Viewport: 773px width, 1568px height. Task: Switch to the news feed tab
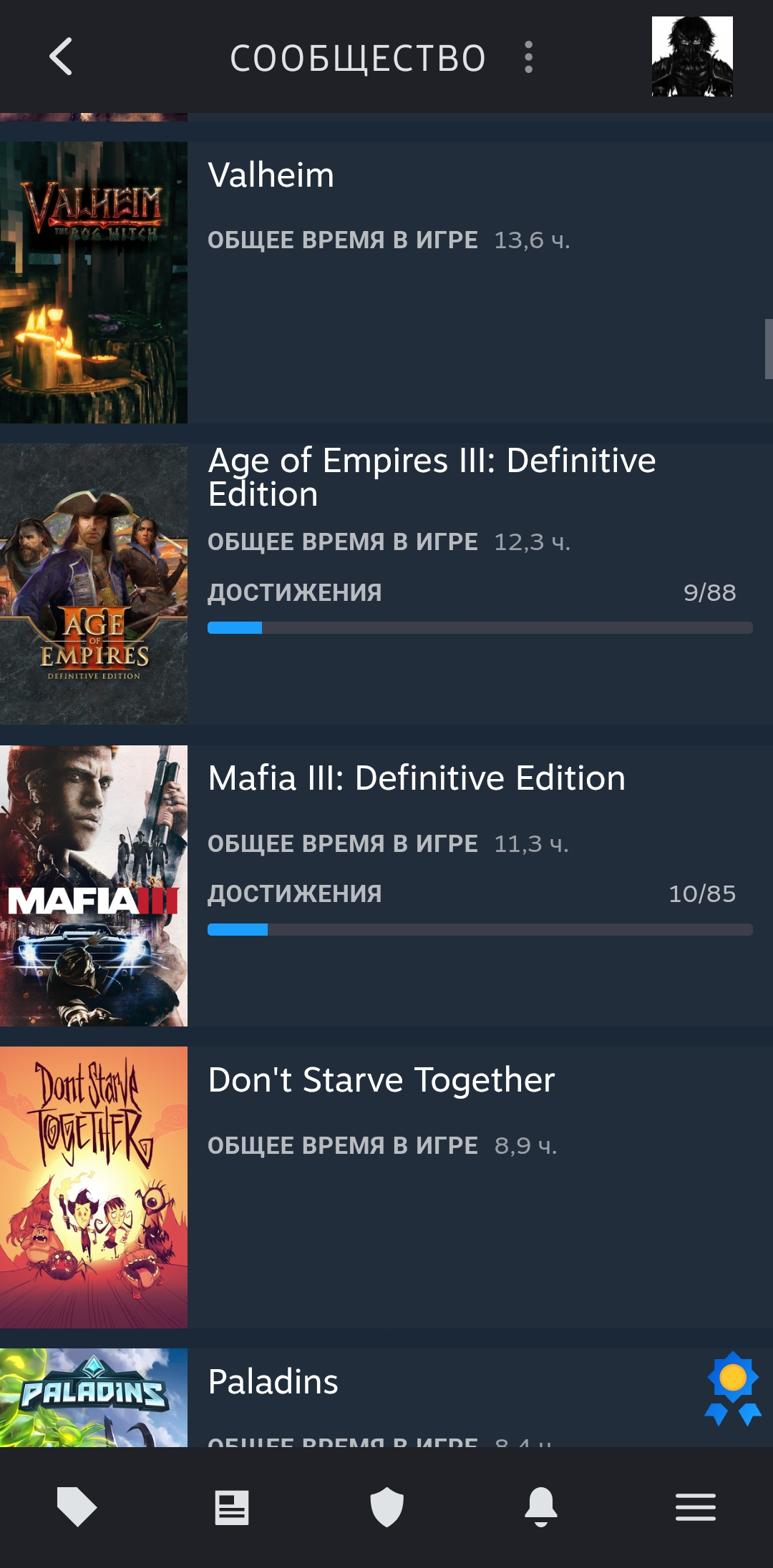point(232,1507)
